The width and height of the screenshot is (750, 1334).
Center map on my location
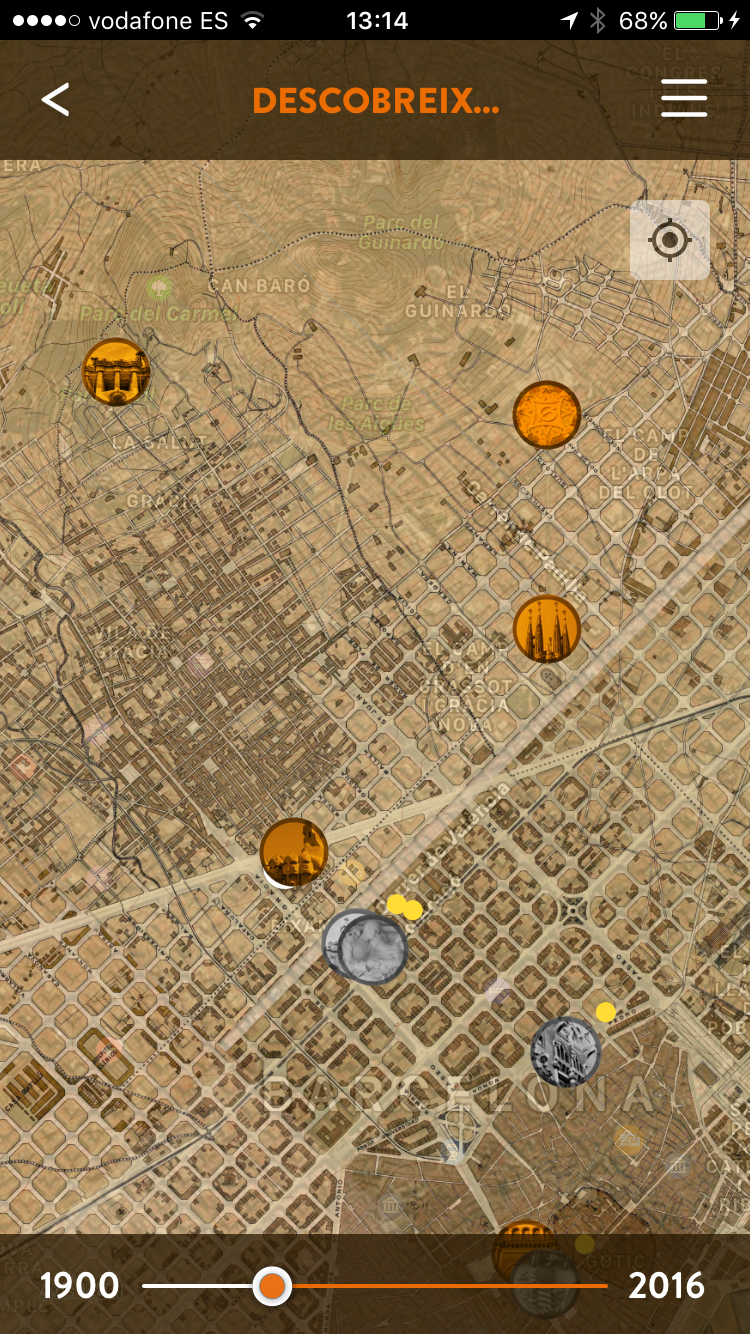pyautogui.click(x=669, y=240)
